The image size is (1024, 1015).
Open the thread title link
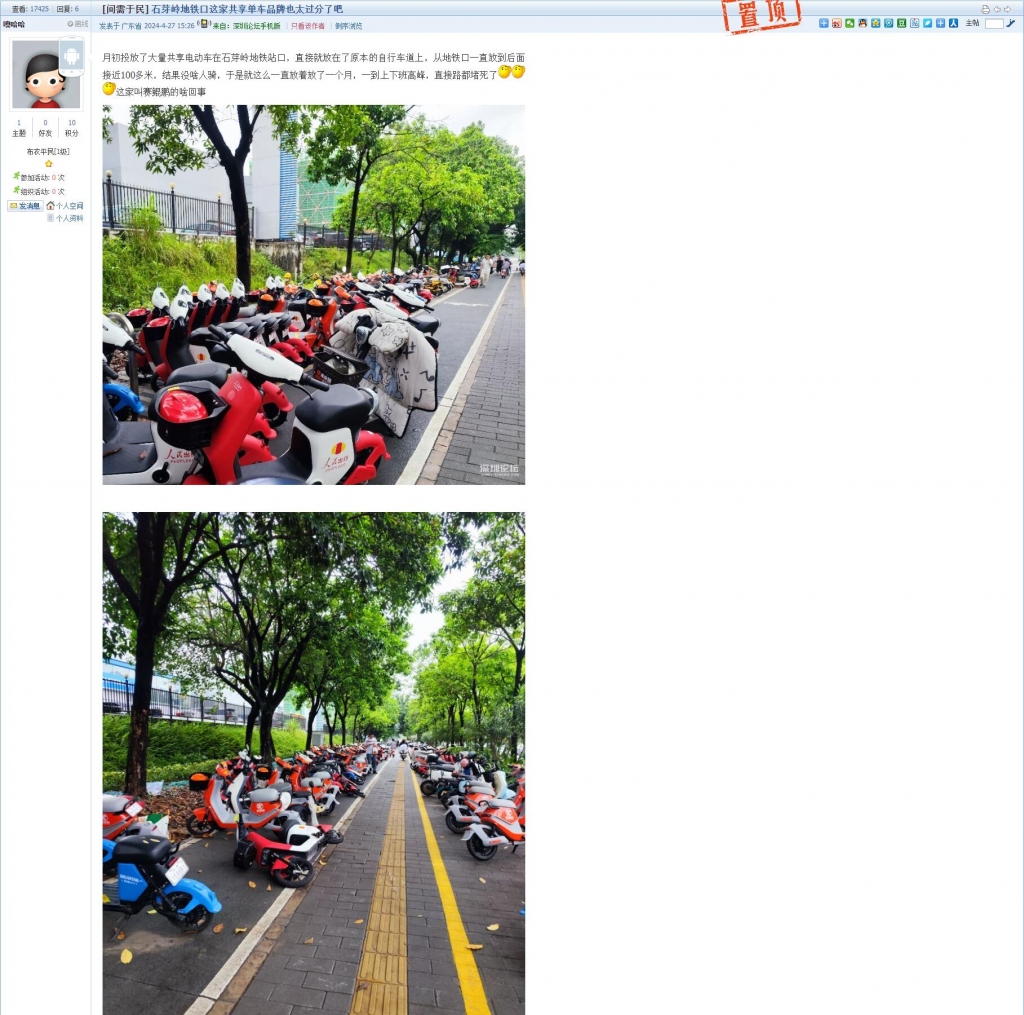[x=246, y=9]
